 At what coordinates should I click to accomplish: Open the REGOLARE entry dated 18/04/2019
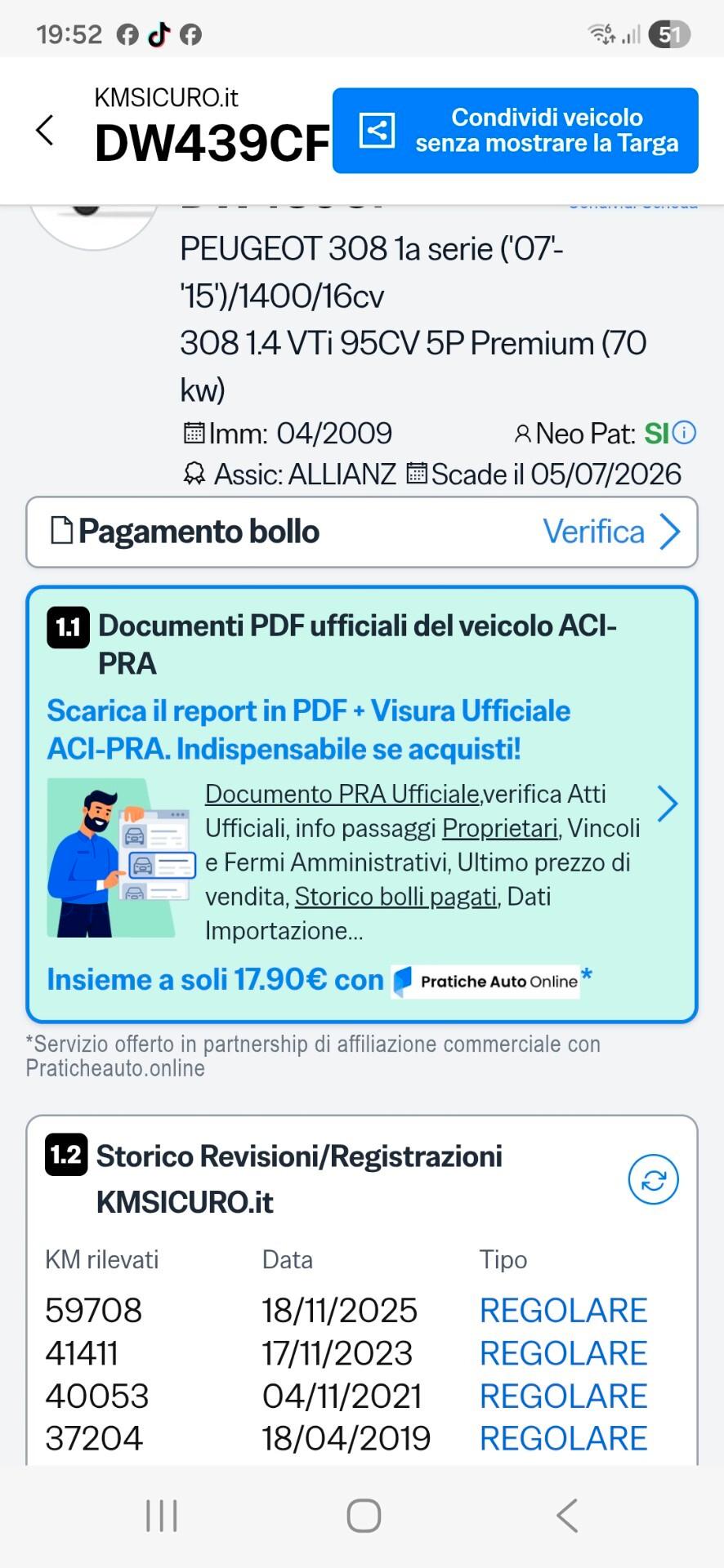(563, 1438)
